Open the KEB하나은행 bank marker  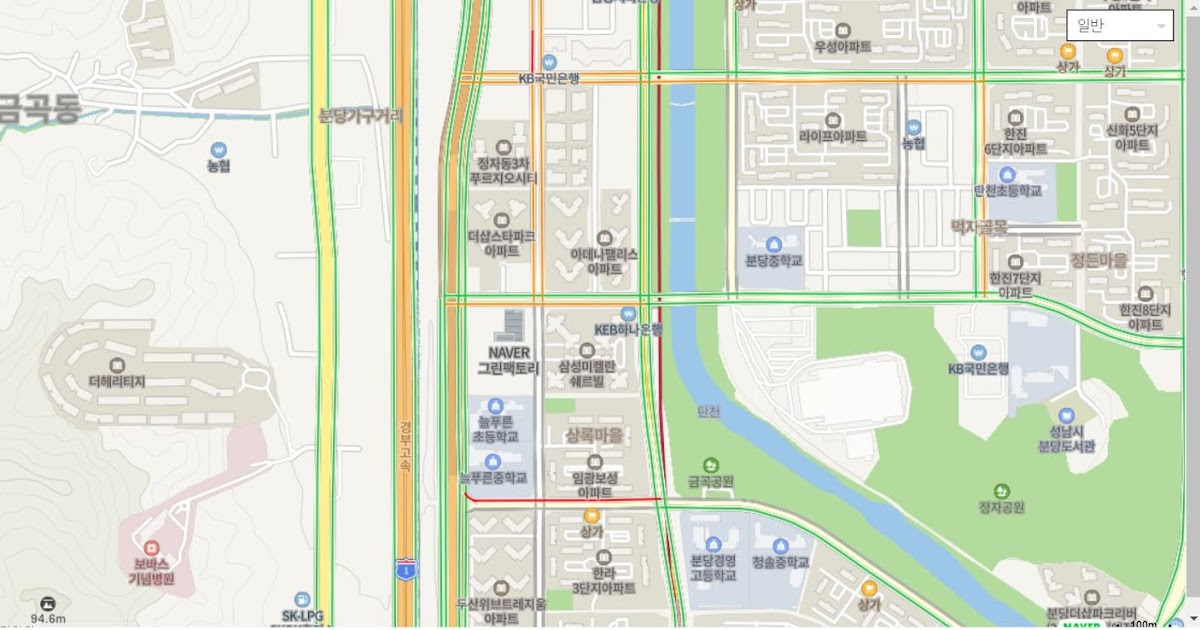(628, 314)
